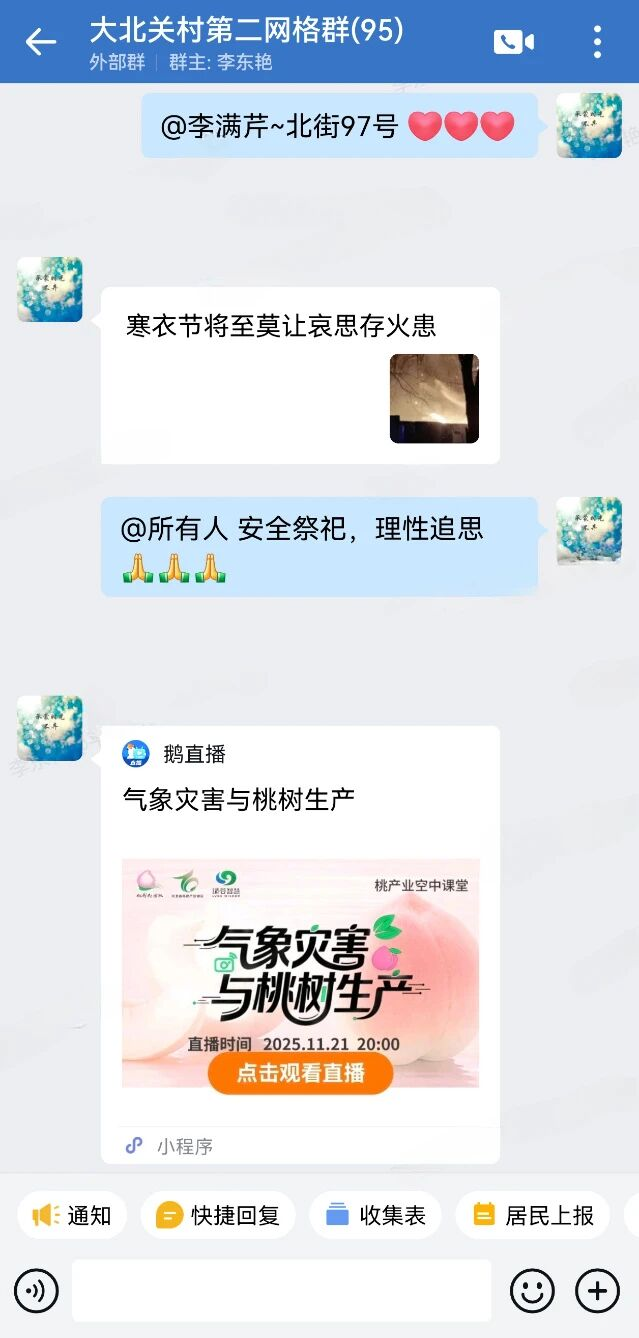Start a group voice or video call
This screenshot has height=1338, width=639.
click(x=514, y=42)
